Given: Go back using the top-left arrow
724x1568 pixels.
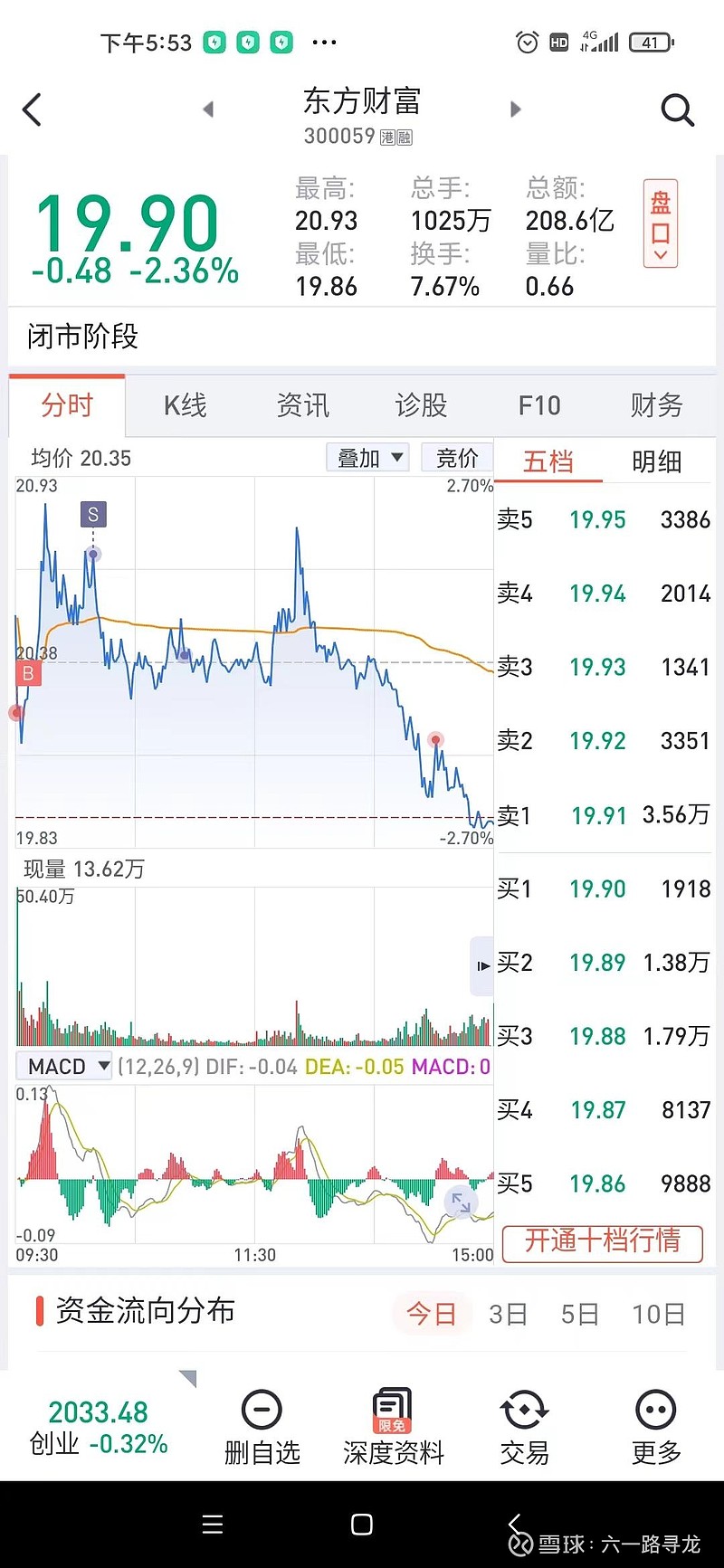Looking at the screenshot, I should tap(32, 109).
